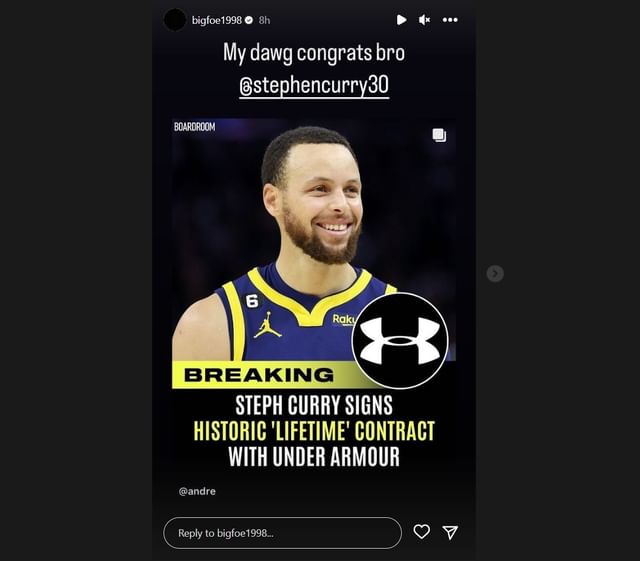Like this story
Image resolution: width=640 pixels, height=561 pixels.
click(422, 532)
